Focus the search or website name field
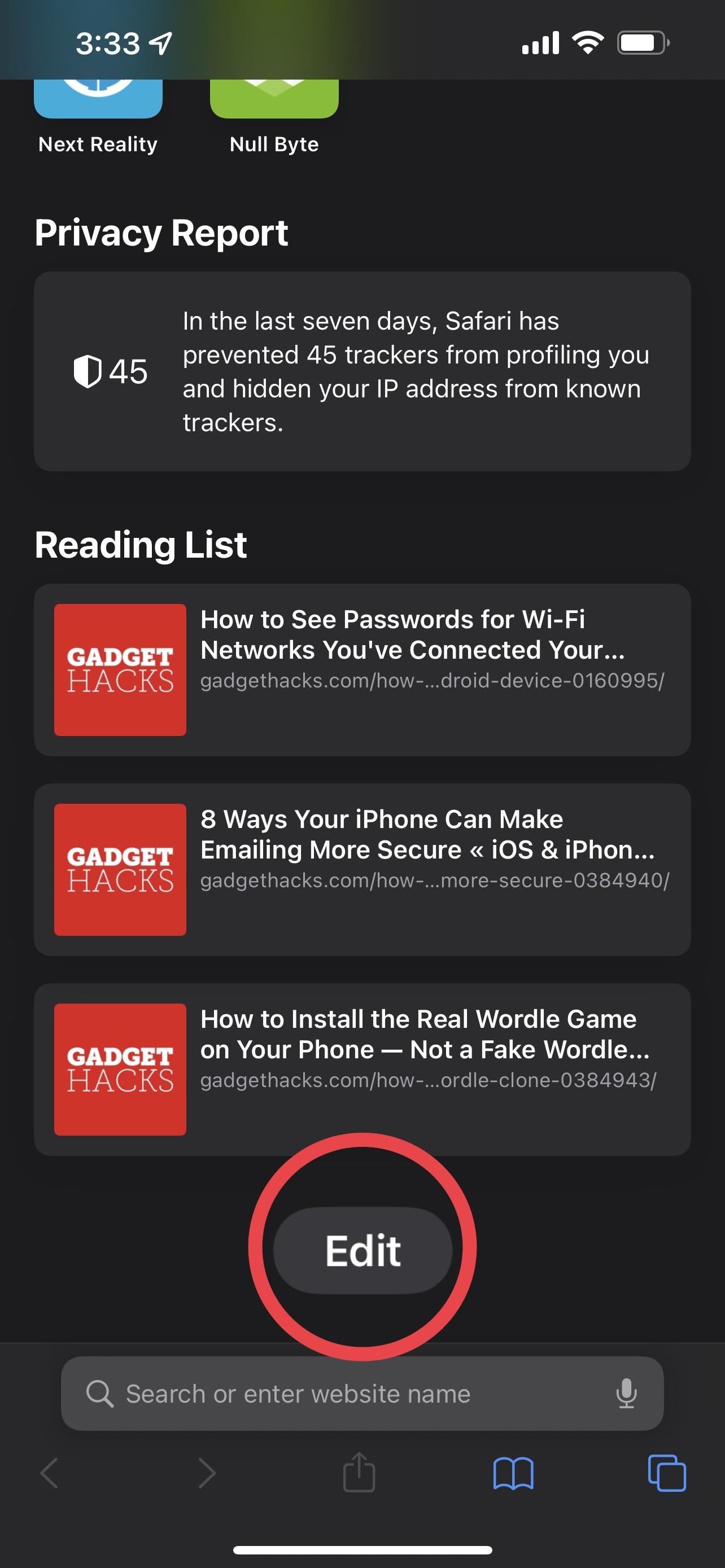 341,1393
